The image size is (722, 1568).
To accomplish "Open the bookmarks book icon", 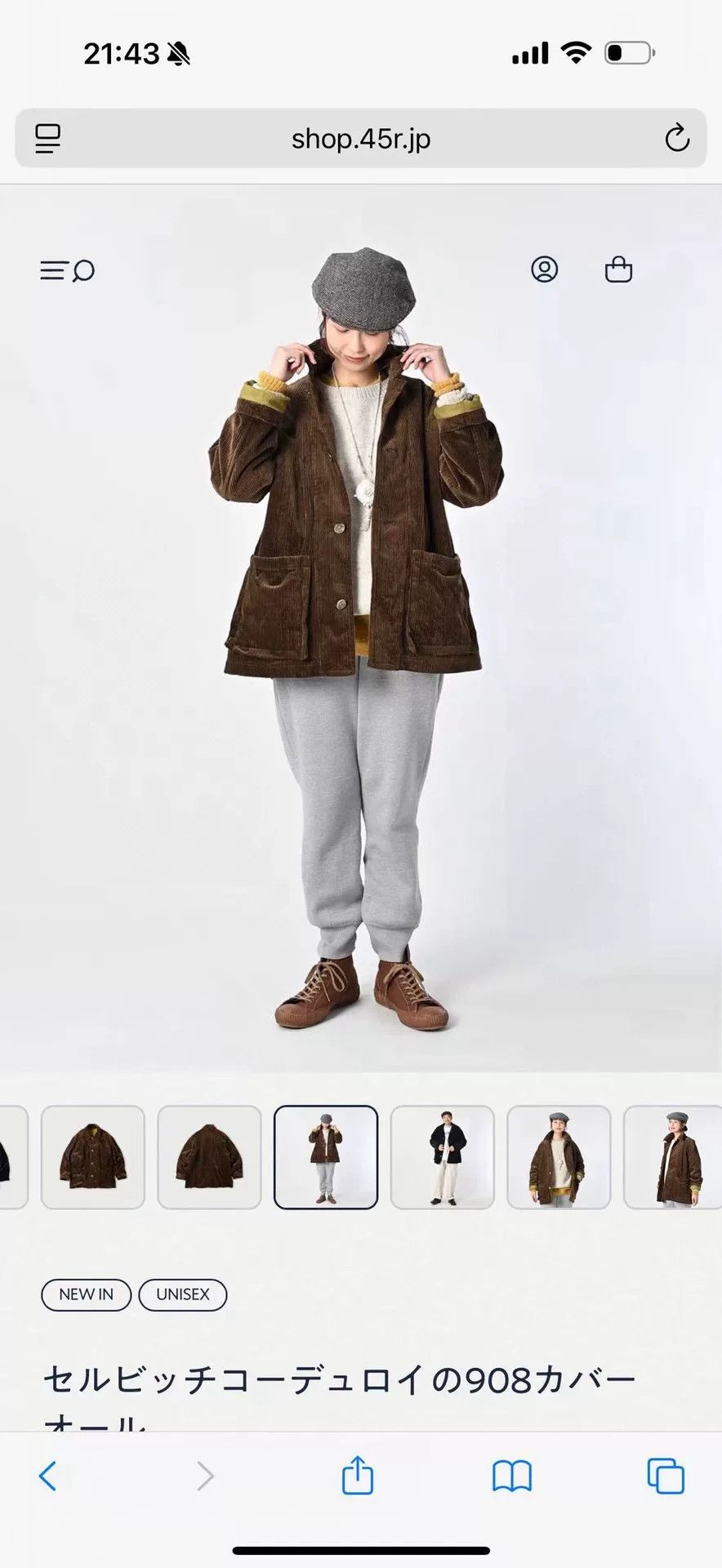I will tap(512, 1477).
